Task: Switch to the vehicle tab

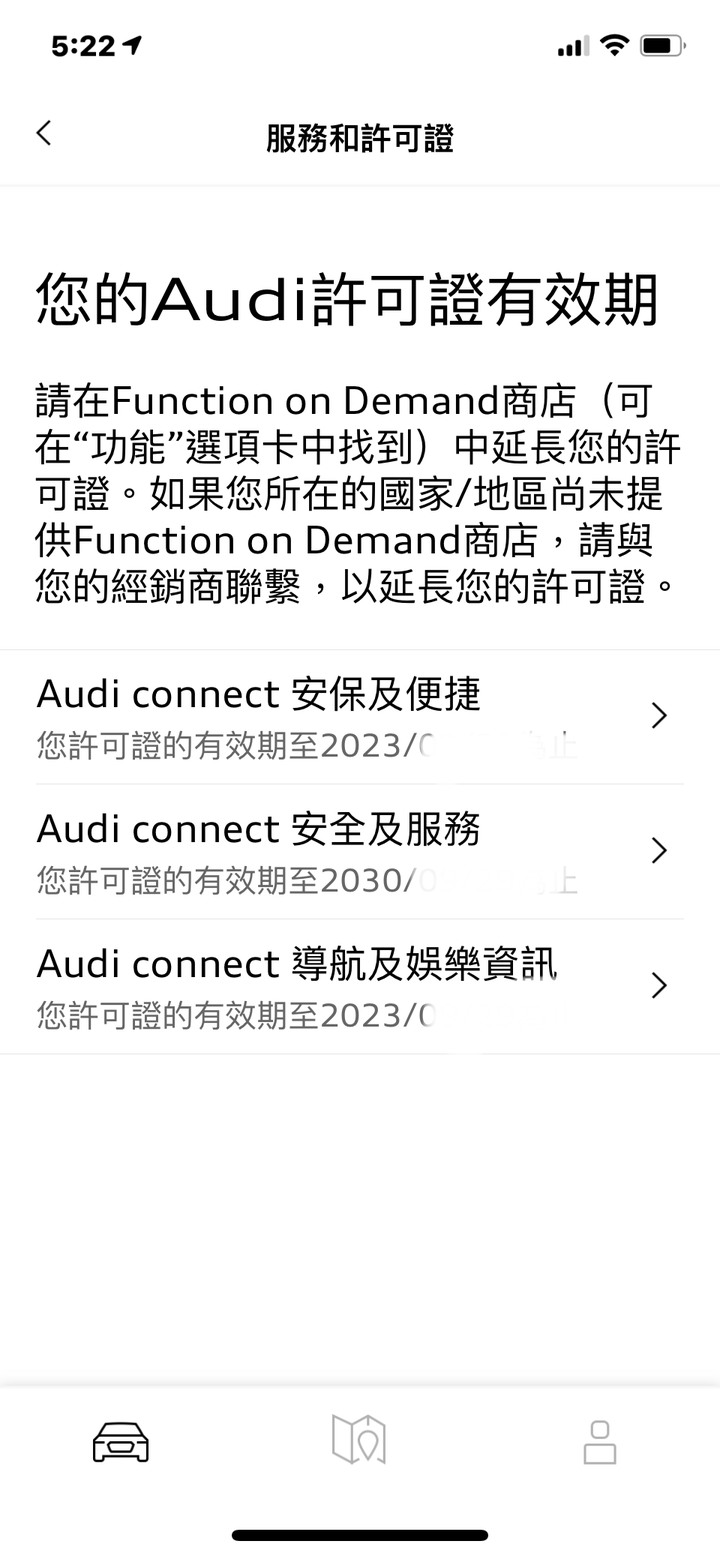Action: click(x=121, y=1441)
